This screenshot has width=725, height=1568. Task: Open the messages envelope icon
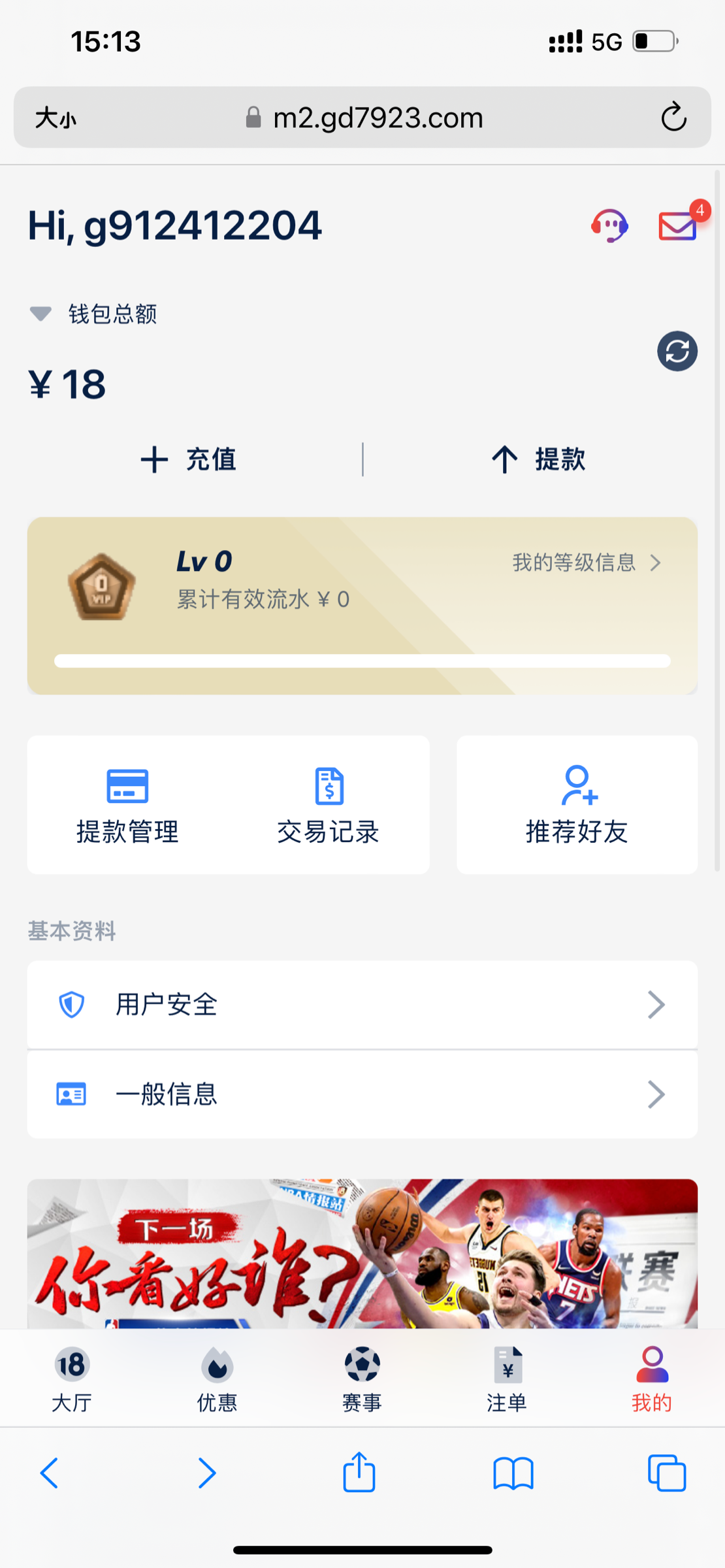click(x=677, y=226)
